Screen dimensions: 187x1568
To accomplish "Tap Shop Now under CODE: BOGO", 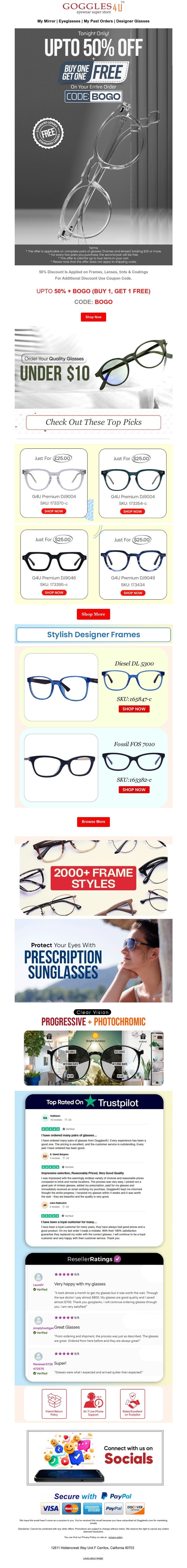I will (x=93, y=317).
